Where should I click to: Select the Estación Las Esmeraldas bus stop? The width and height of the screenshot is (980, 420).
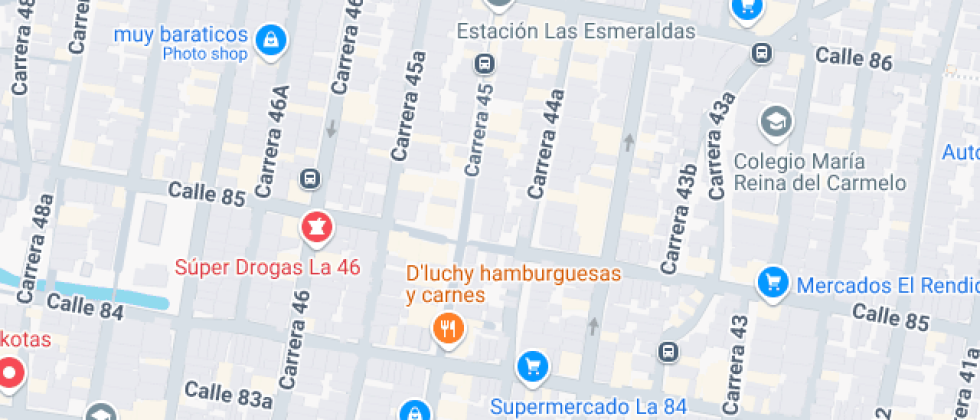tap(484, 65)
